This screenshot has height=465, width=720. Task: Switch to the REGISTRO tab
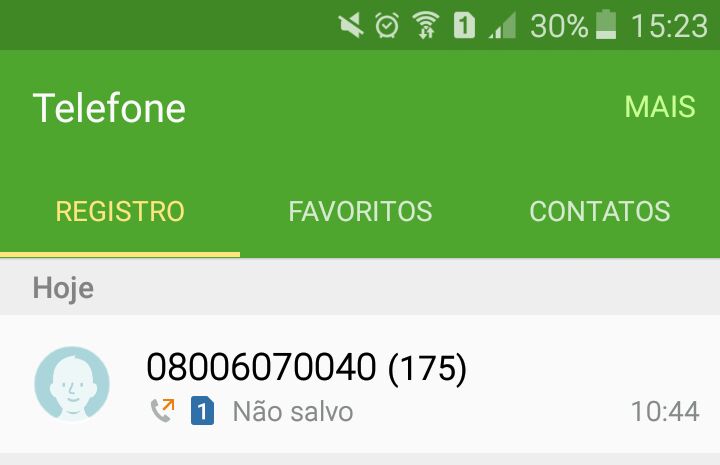[x=120, y=212]
